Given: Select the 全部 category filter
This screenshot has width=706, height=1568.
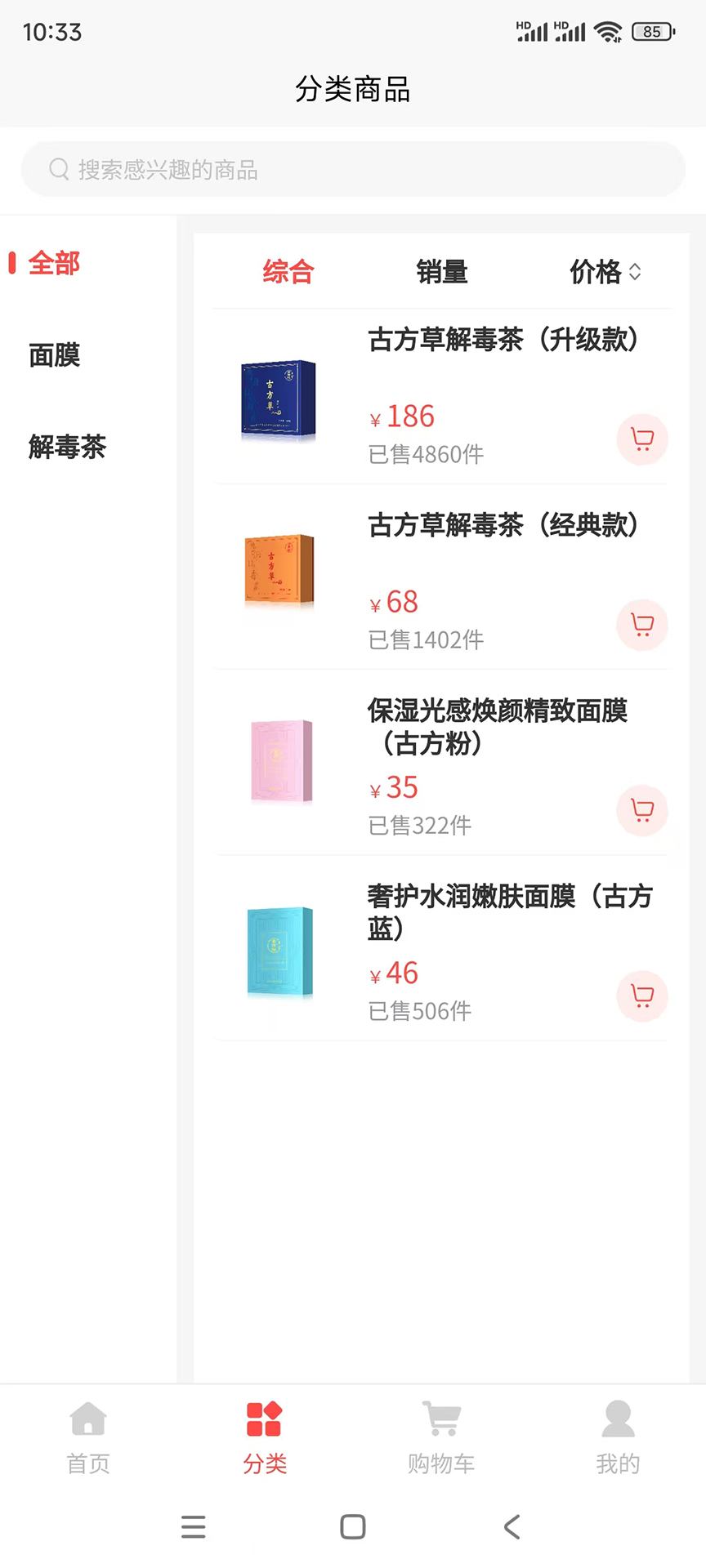Looking at the screenshot, I should [x=53, y=263].
